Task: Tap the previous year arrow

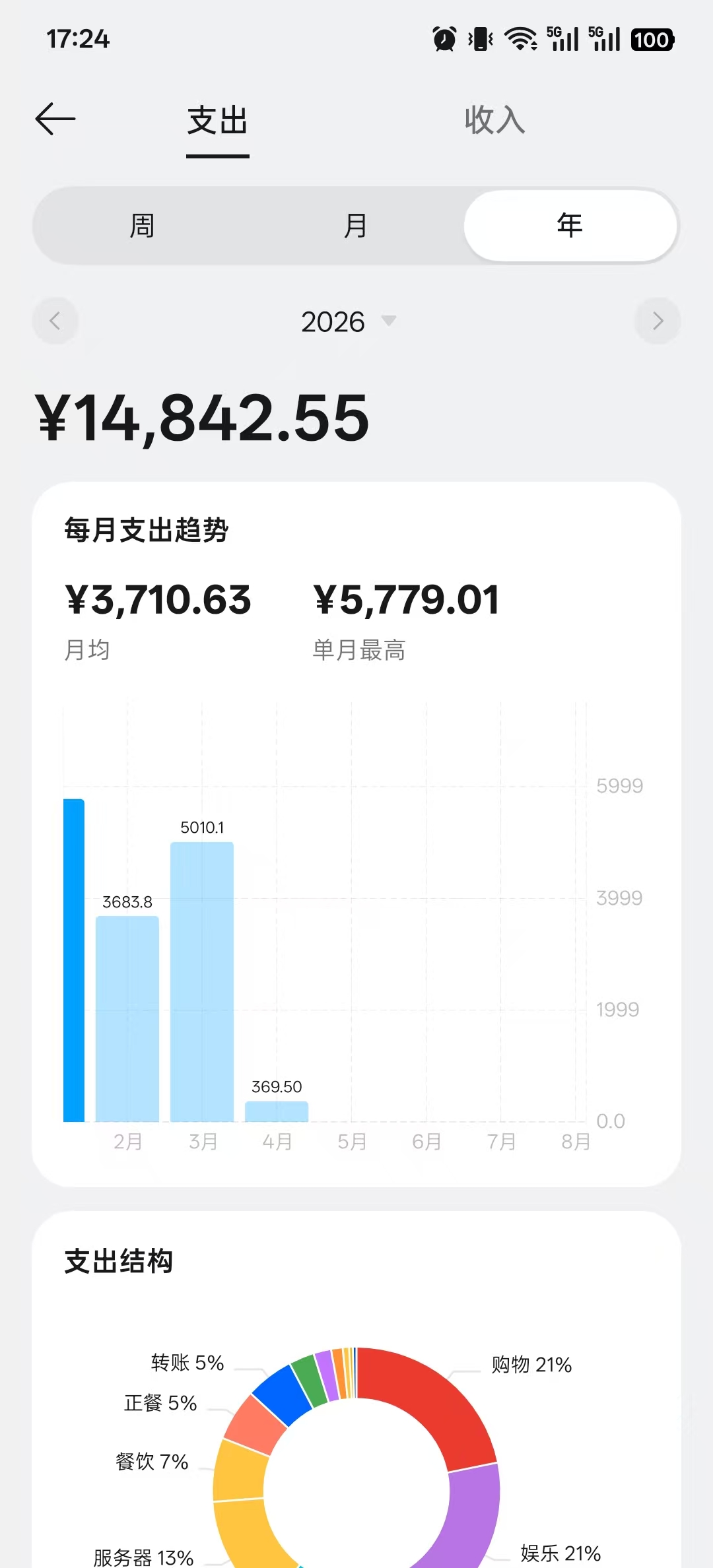Action: (x=55, y=321)
